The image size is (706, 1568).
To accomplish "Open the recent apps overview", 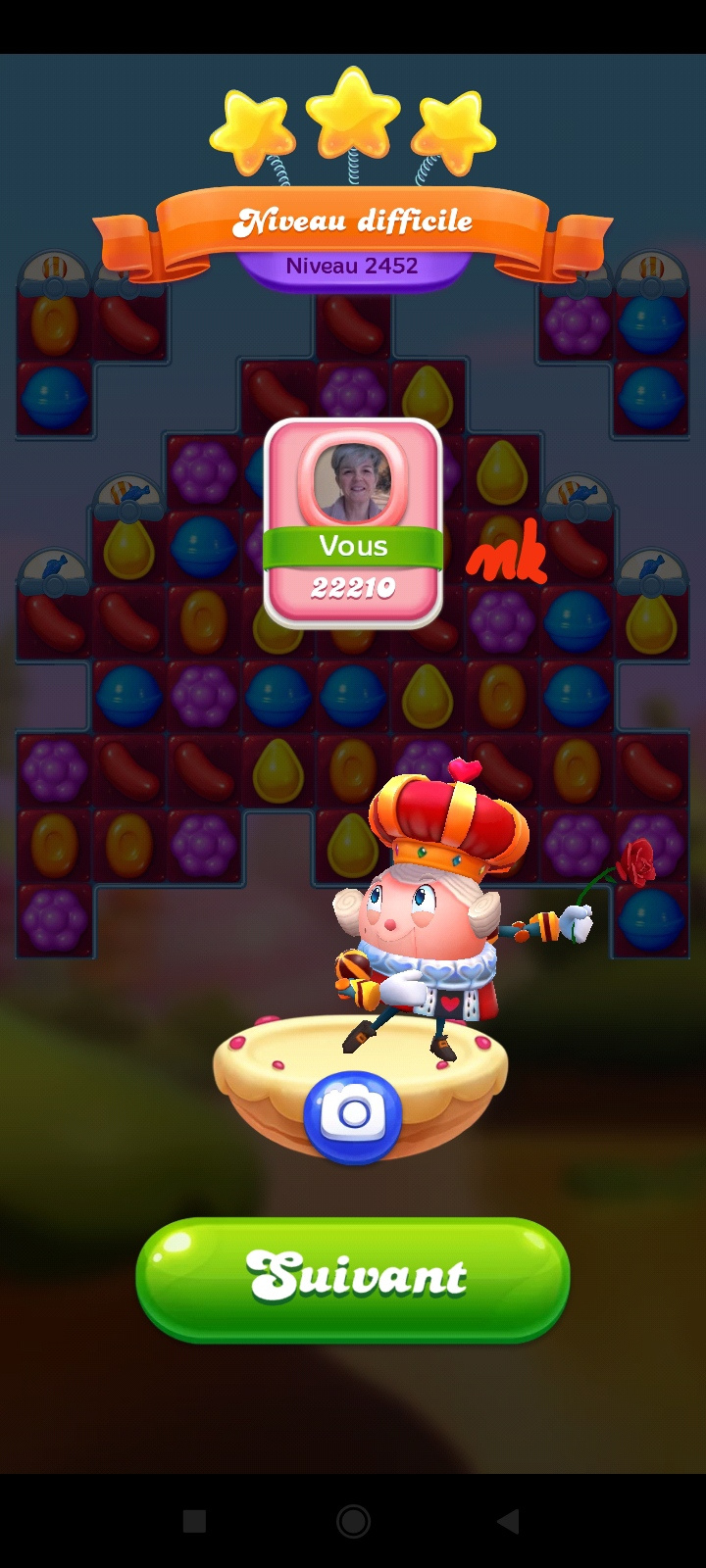I will coord(195,1521).
